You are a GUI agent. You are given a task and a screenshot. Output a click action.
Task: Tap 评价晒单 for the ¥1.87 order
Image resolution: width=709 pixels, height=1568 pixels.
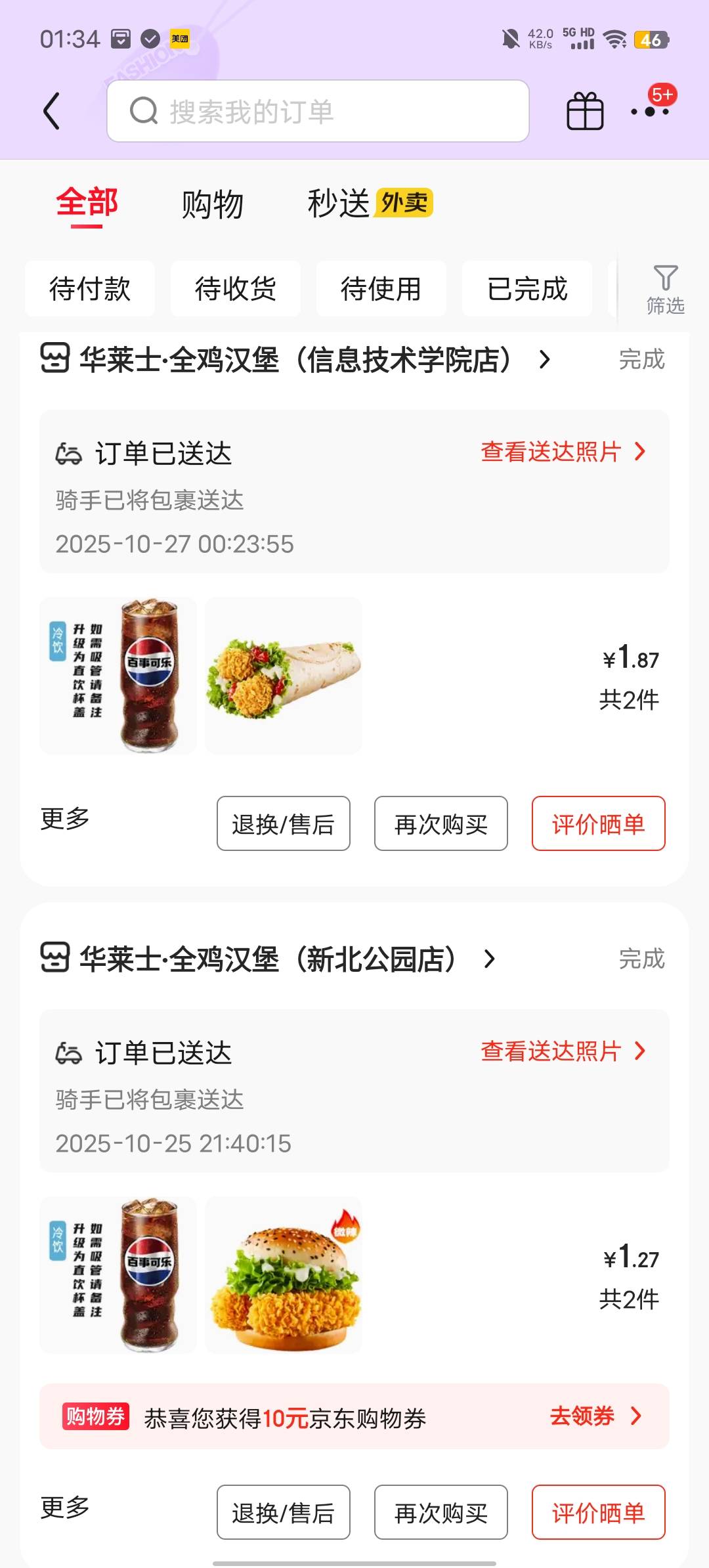[x=598, y=823]
